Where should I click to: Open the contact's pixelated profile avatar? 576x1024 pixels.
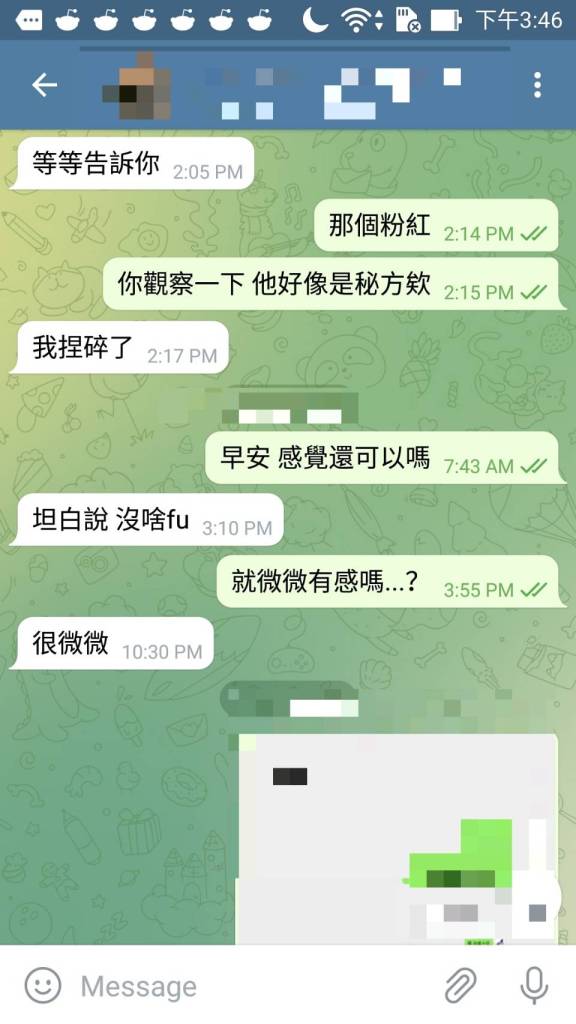(137, 86)
